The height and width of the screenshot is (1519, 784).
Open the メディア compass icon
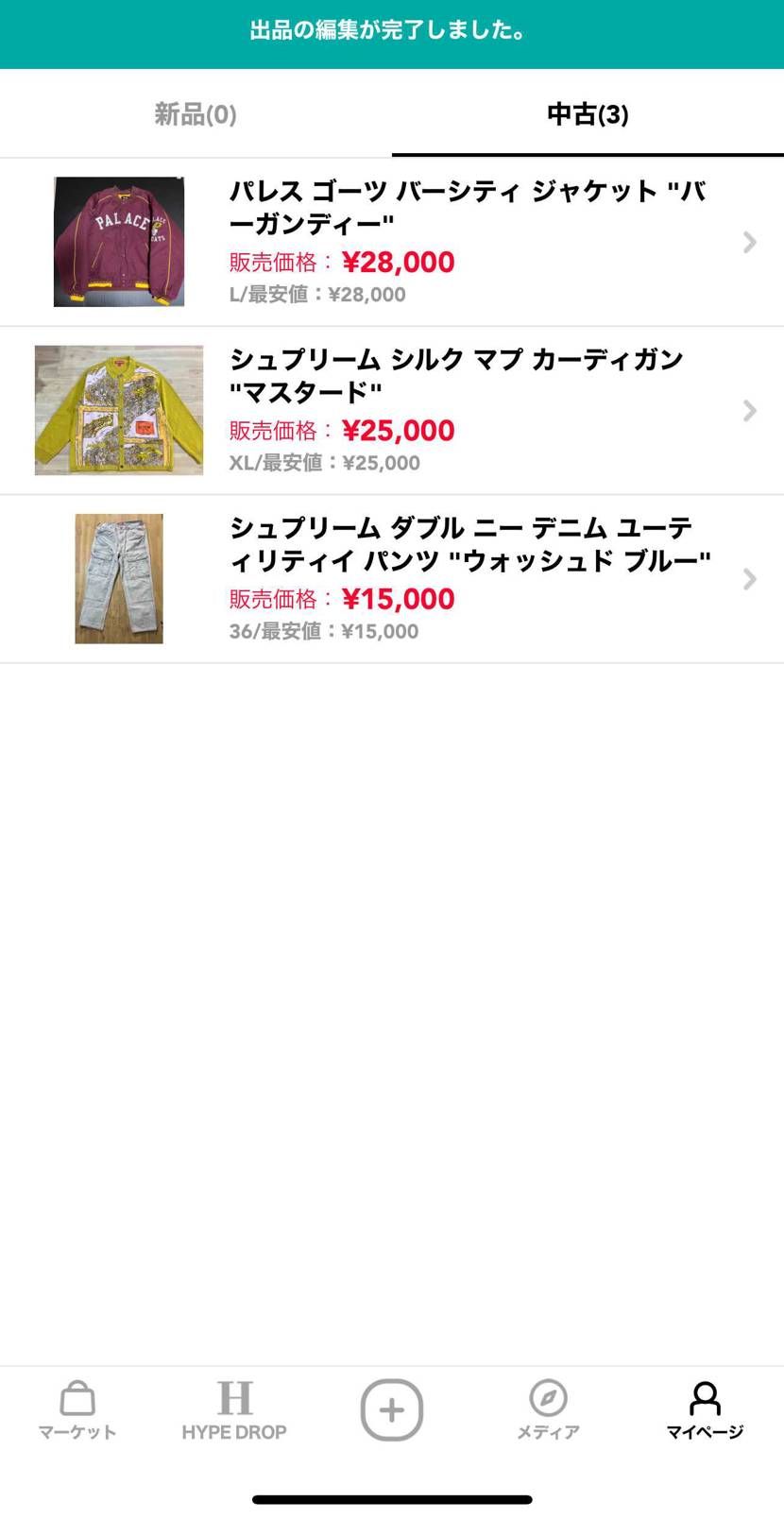549,1407
